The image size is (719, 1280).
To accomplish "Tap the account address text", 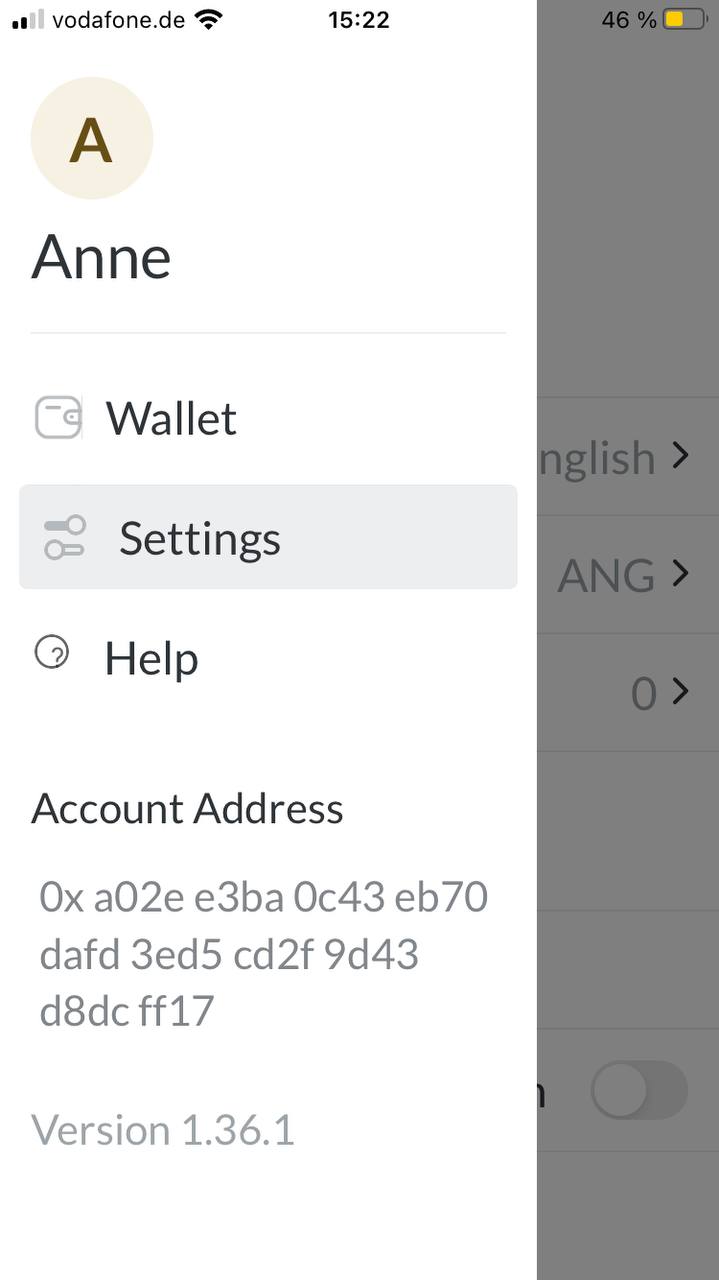I will 263,954.
